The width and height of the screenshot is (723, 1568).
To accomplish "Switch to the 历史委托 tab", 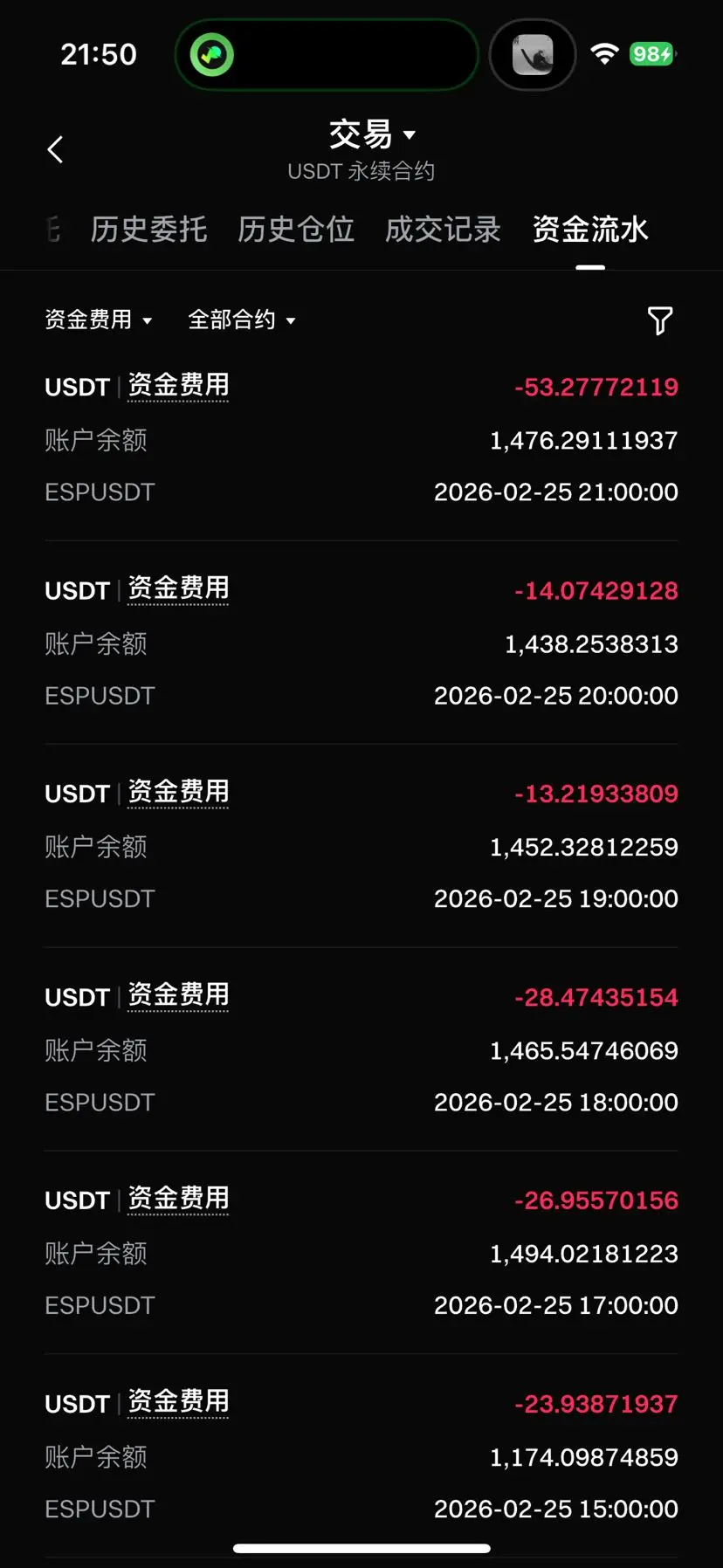I will (148, 230).
